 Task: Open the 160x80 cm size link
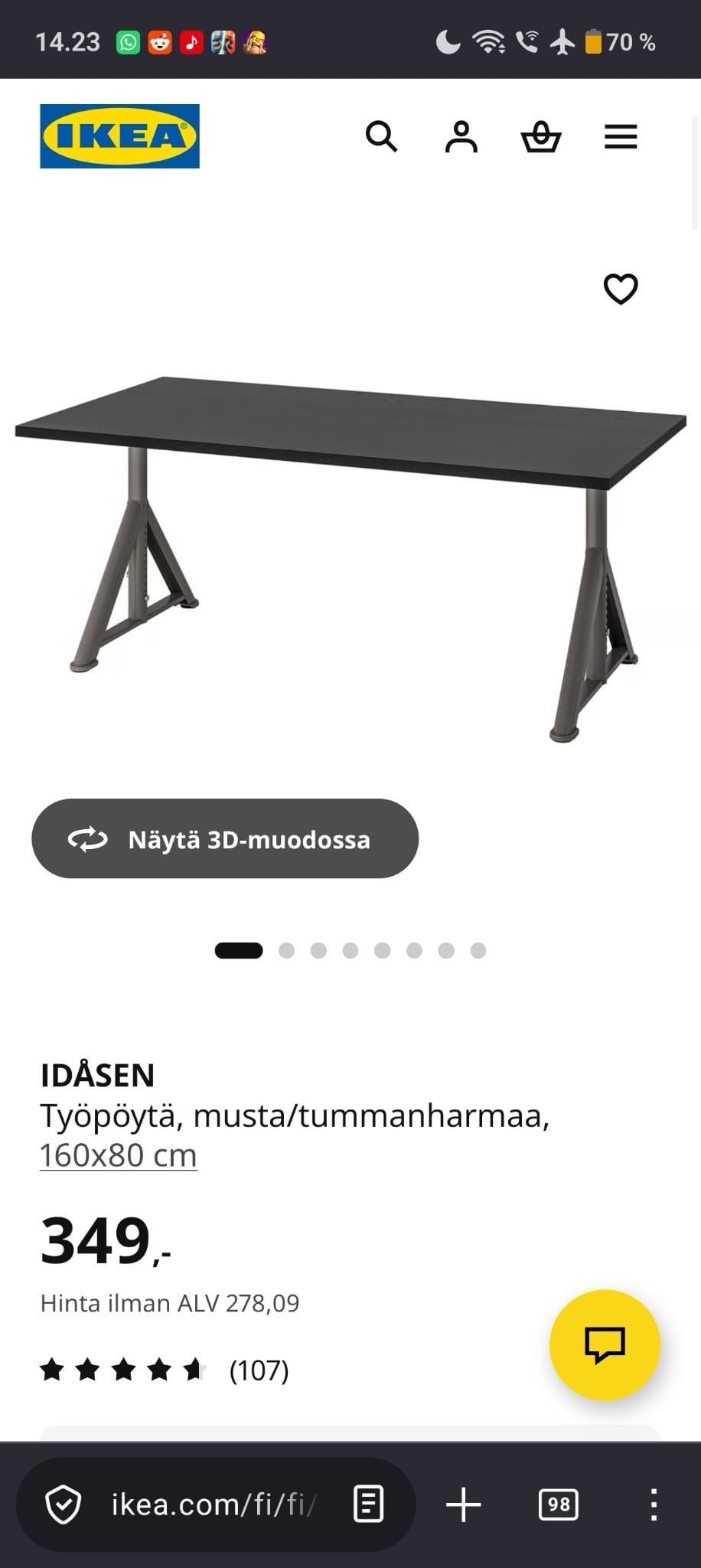tap(119, 1155)
